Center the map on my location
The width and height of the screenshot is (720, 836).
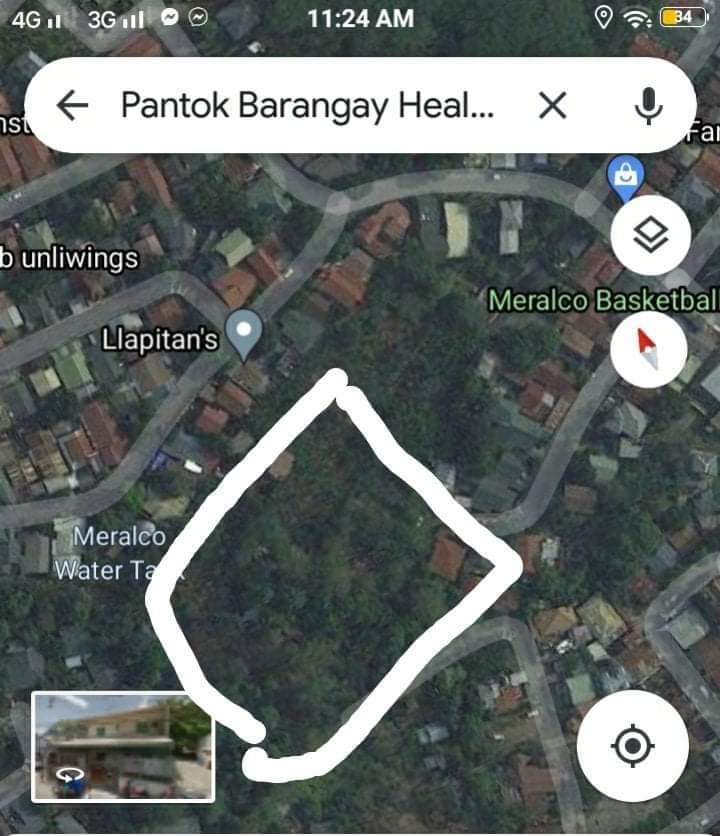tap(632, 746)
